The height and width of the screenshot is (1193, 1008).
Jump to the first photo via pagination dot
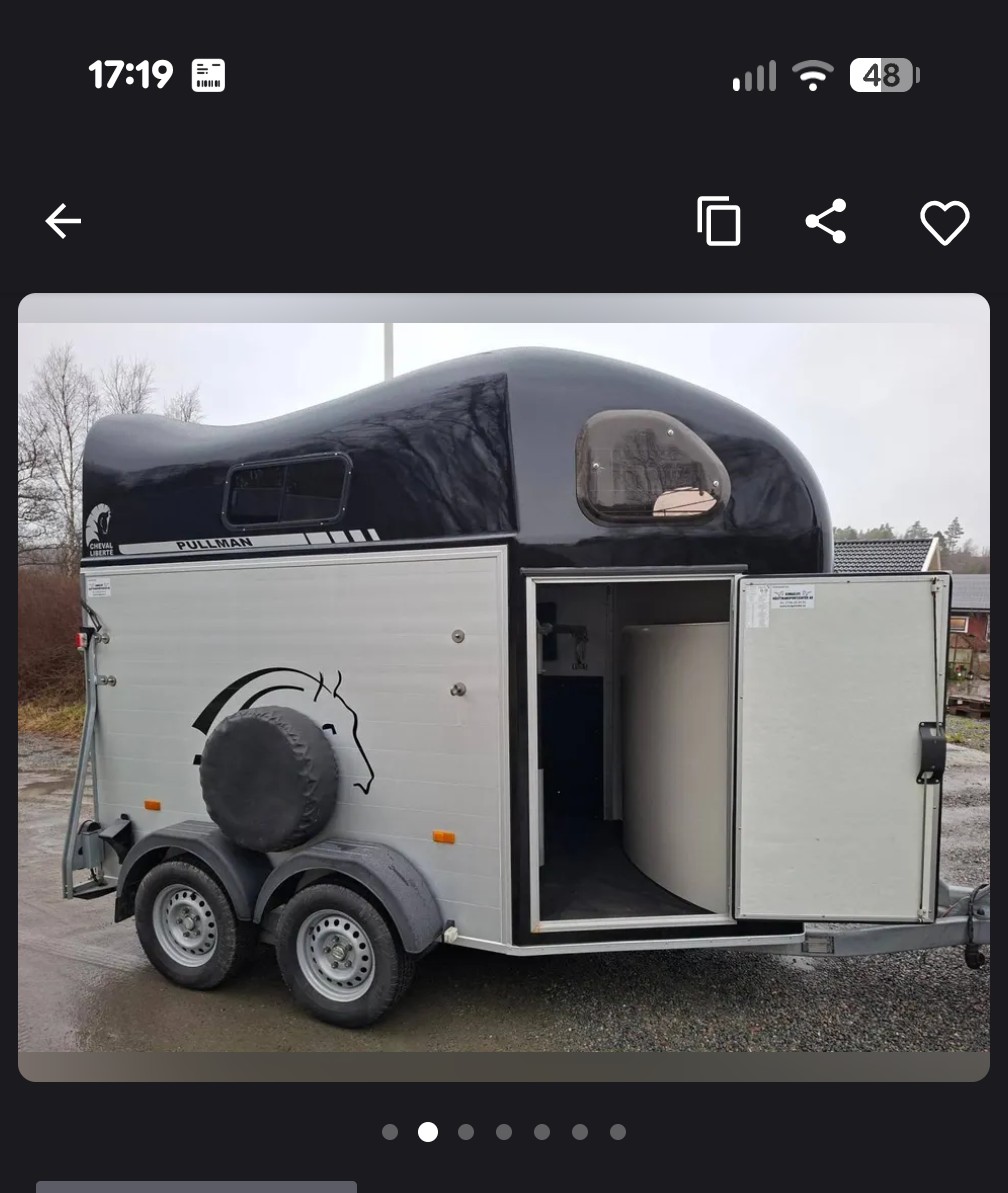pyautogui.click(x=390, y=1132)
